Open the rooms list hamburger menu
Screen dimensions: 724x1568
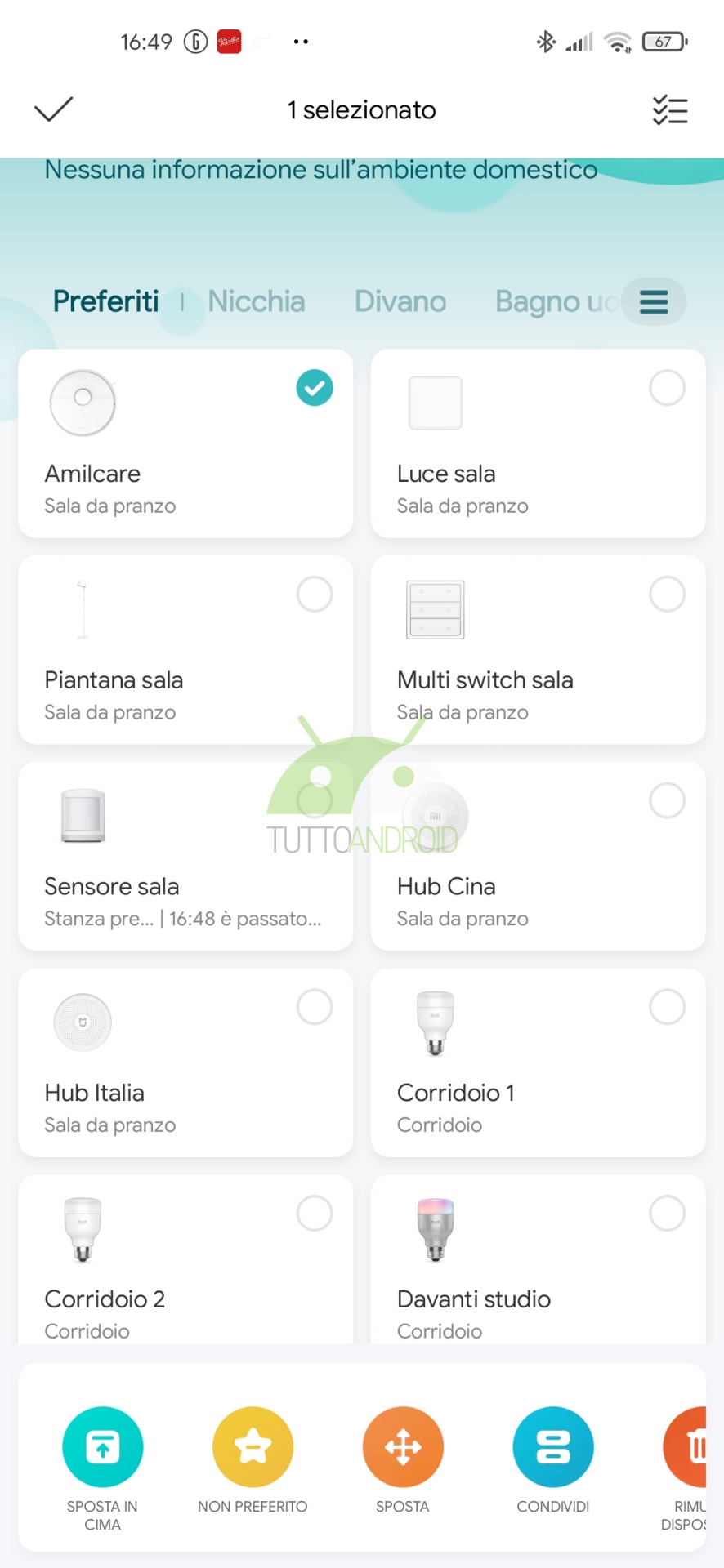654,301
